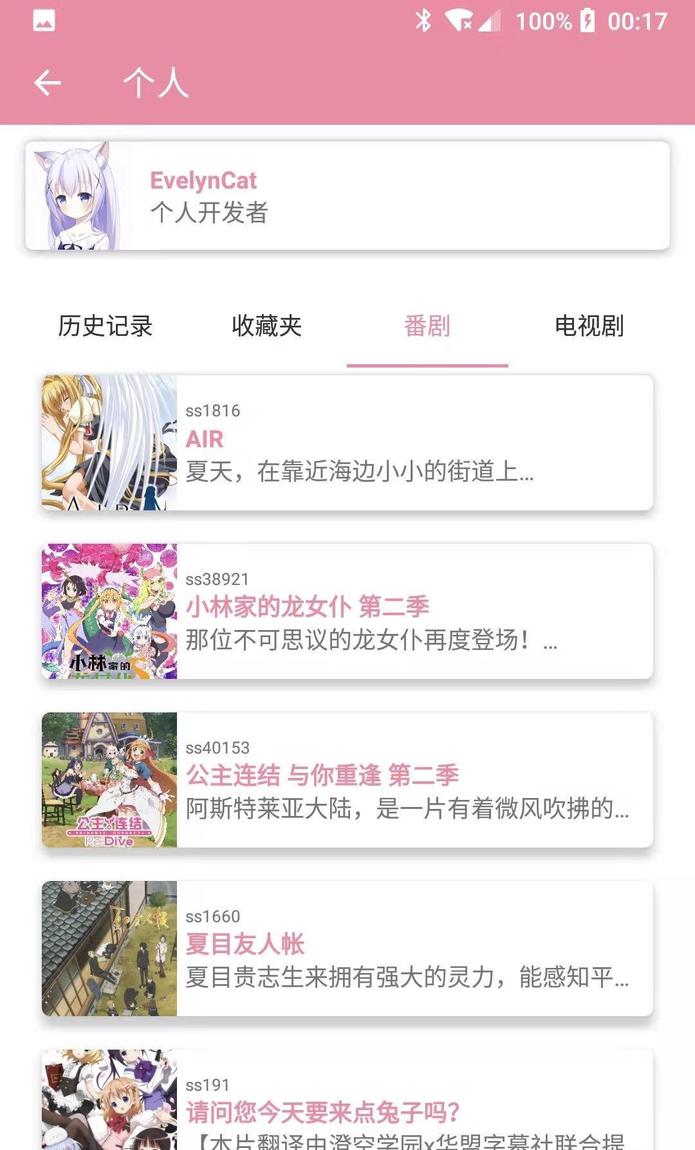This screenshot has width=695, height=1150.
Task: Open 公主连结 与你重逢 第二季
Action: [347, 780]
